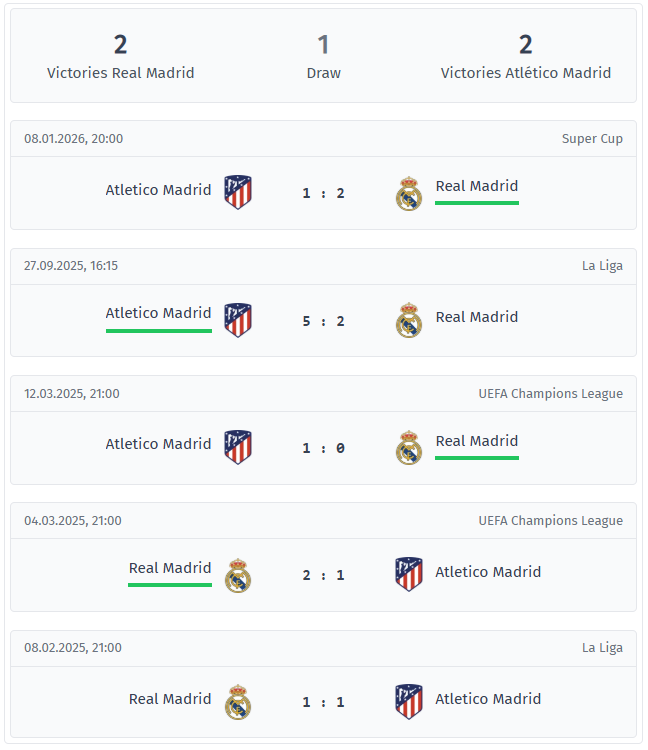Open the 27.09.2025 La Liga match
The width and height of the screenshot is (648, 750).
tap(323, 320)
